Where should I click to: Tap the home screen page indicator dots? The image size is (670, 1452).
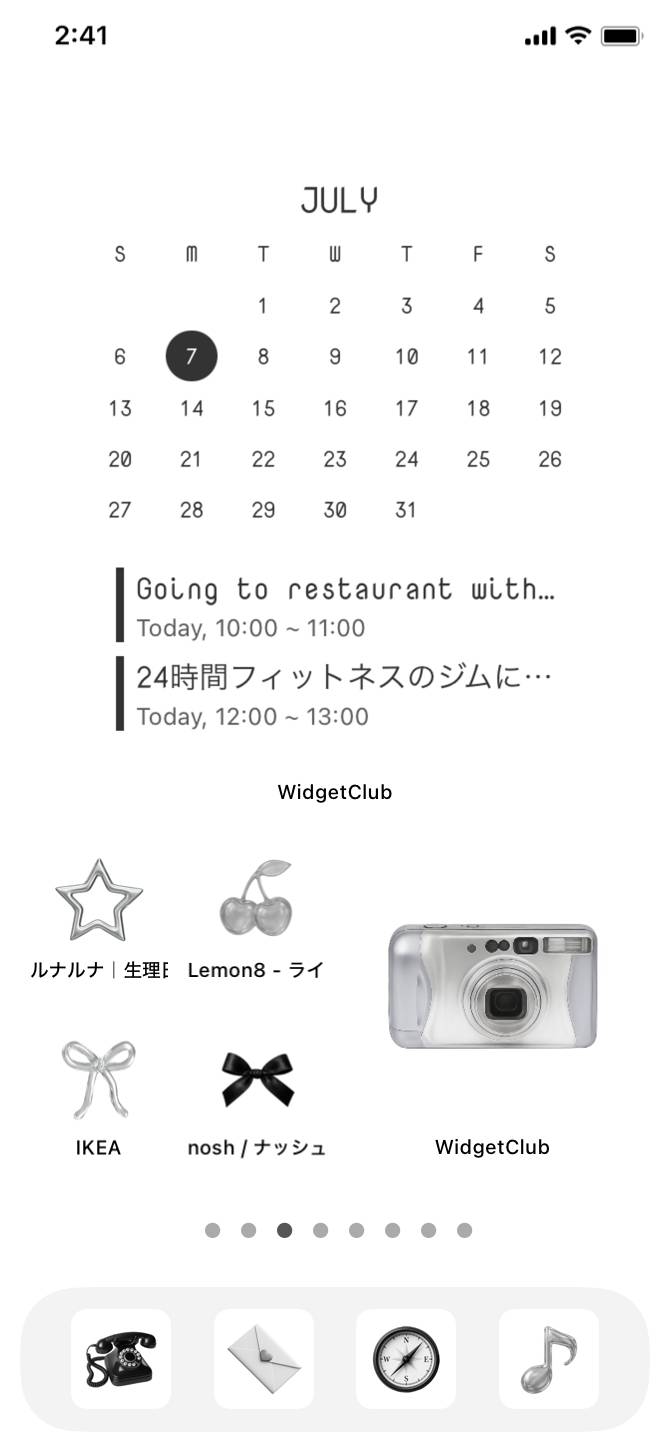tap(338, 1230)
